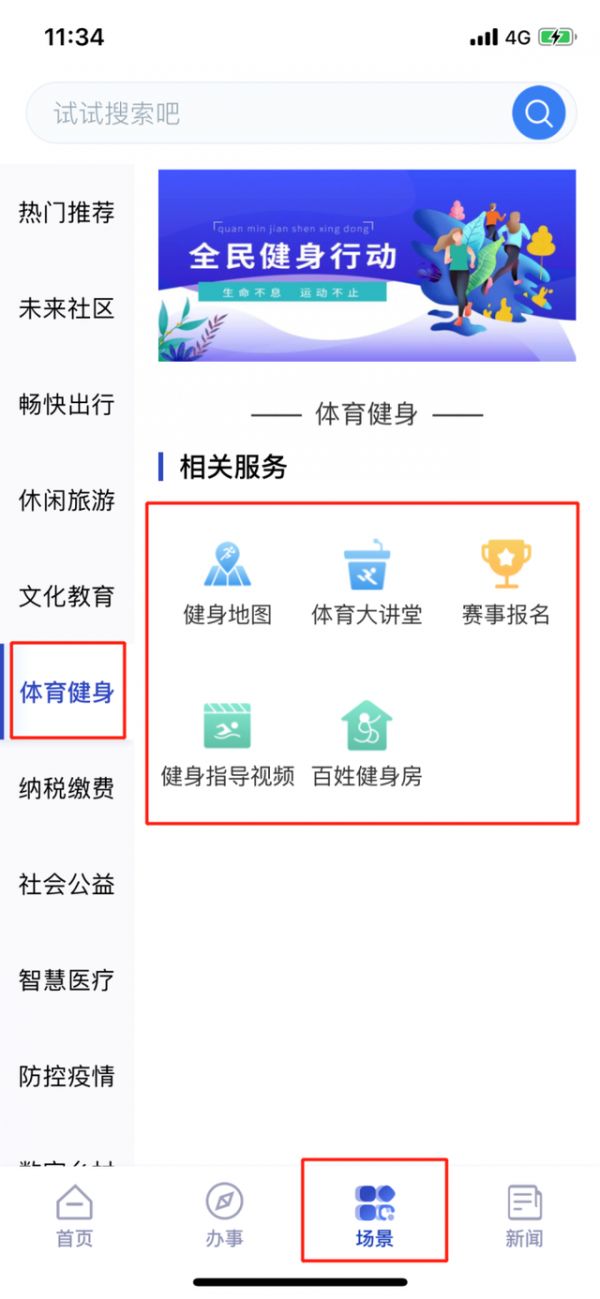
Task: Select the 休闲旅游 category
Action: (67, 500)
